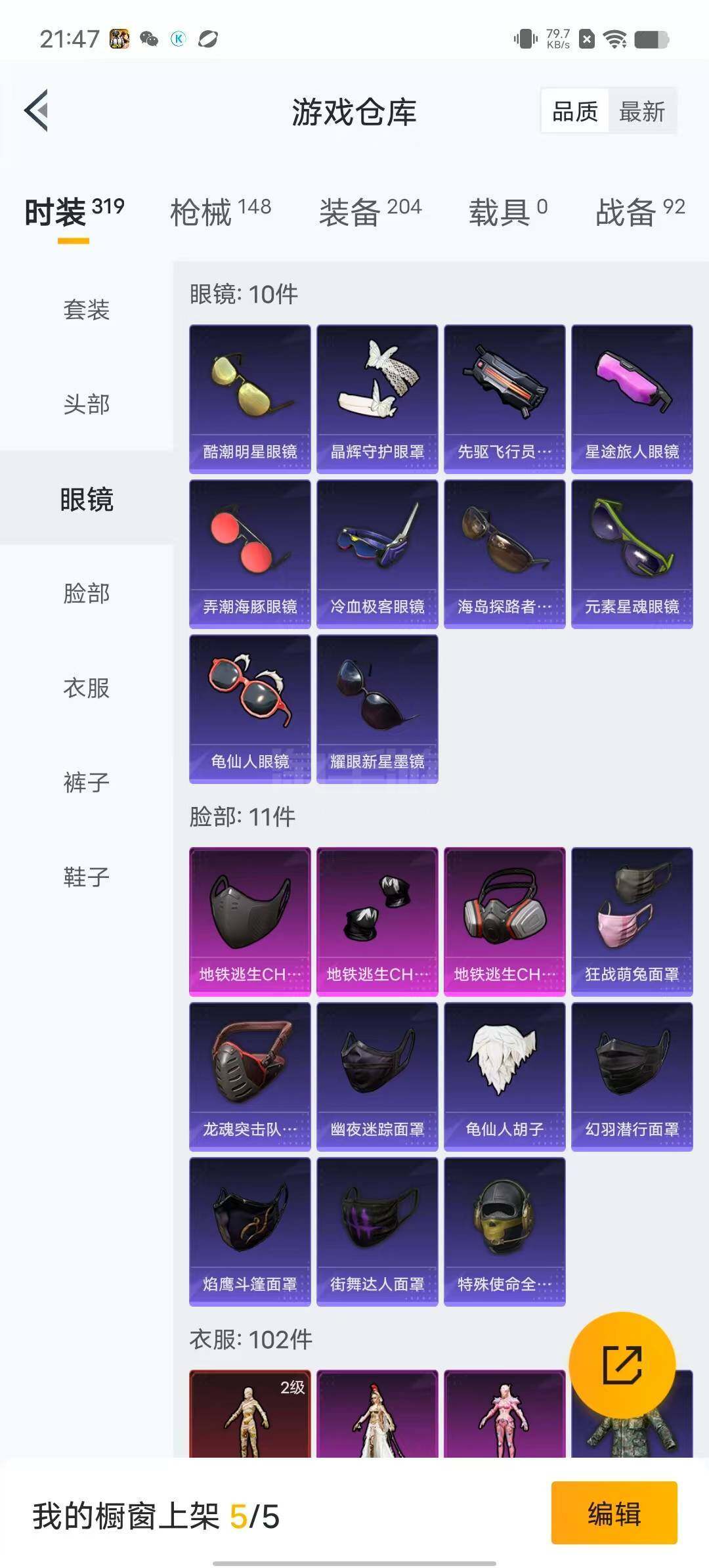Screen dimensions: 709x1568
Task: View the 龟仙人眼镜 item
Action: click(250, 708)
